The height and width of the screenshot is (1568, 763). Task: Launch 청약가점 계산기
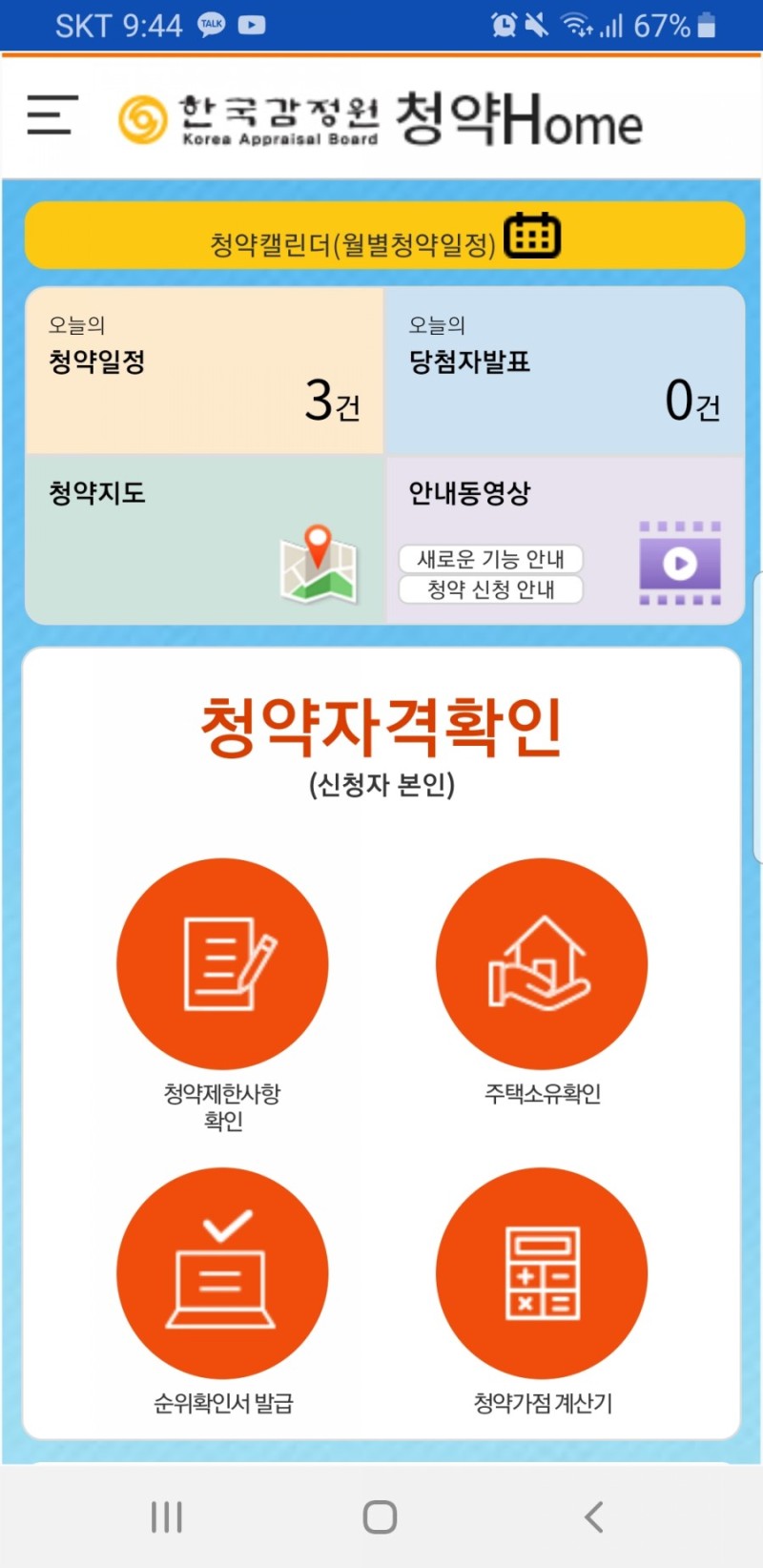pyautogui.click(x=542, y=1274)
